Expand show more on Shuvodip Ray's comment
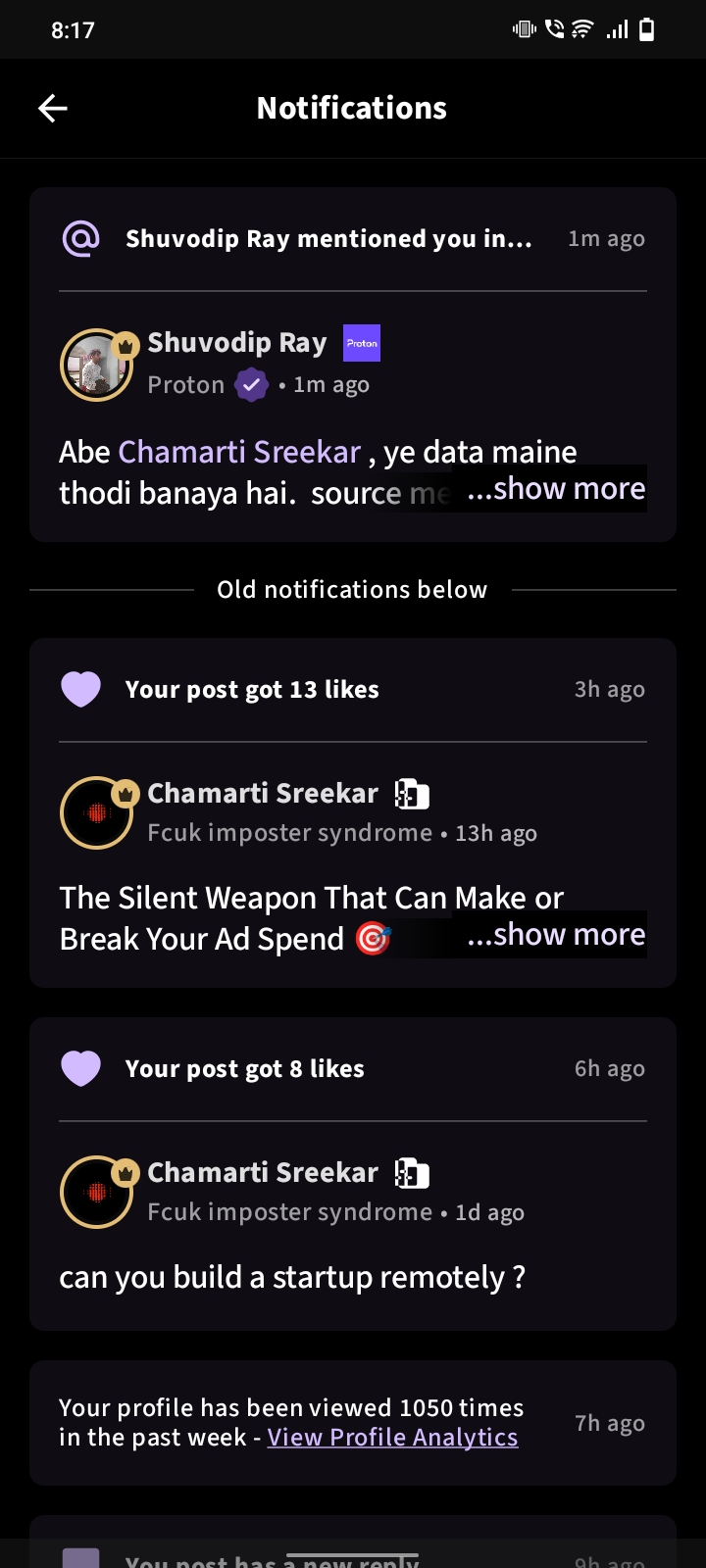706x1568 pixels. pos(556,489)
